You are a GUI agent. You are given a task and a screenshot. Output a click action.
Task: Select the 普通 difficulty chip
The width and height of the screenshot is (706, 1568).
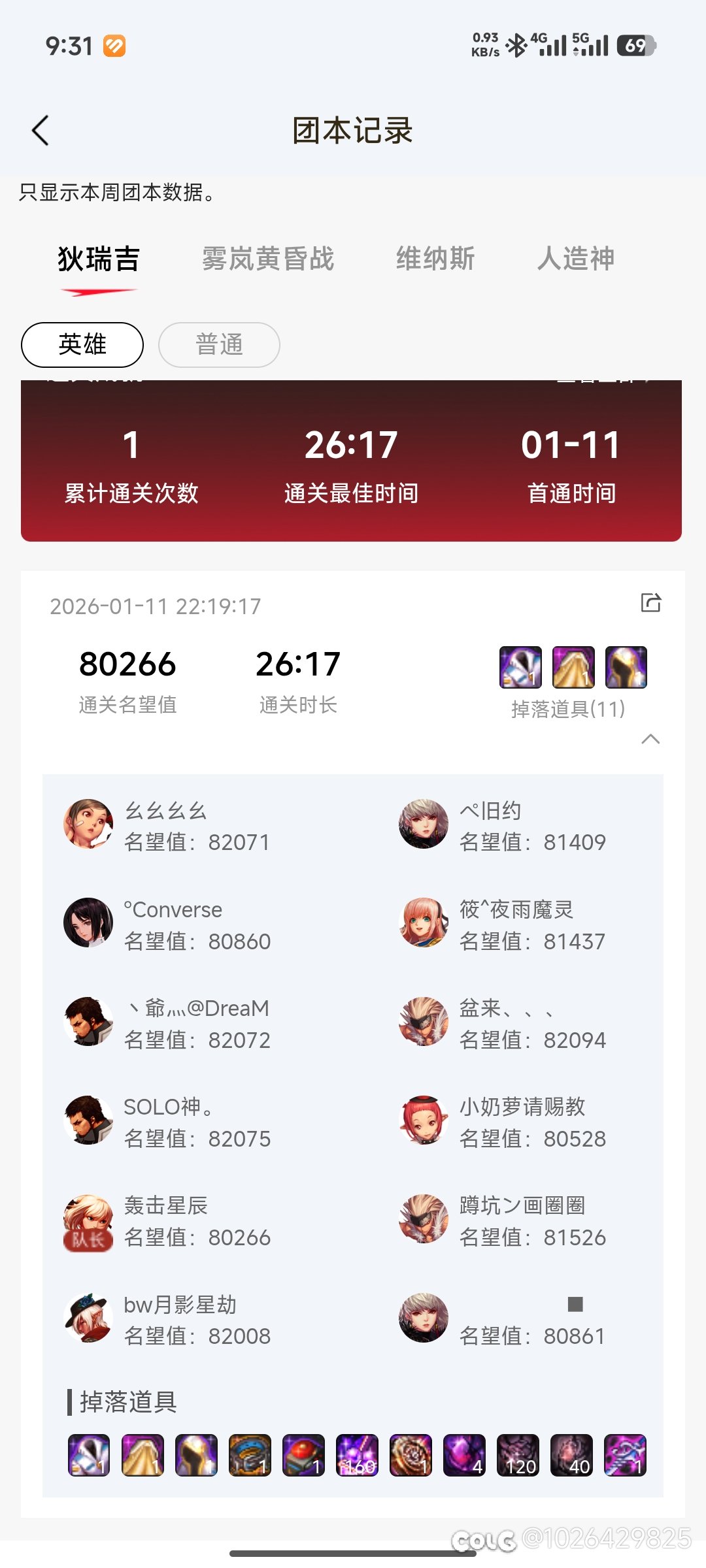click(219, 344)
